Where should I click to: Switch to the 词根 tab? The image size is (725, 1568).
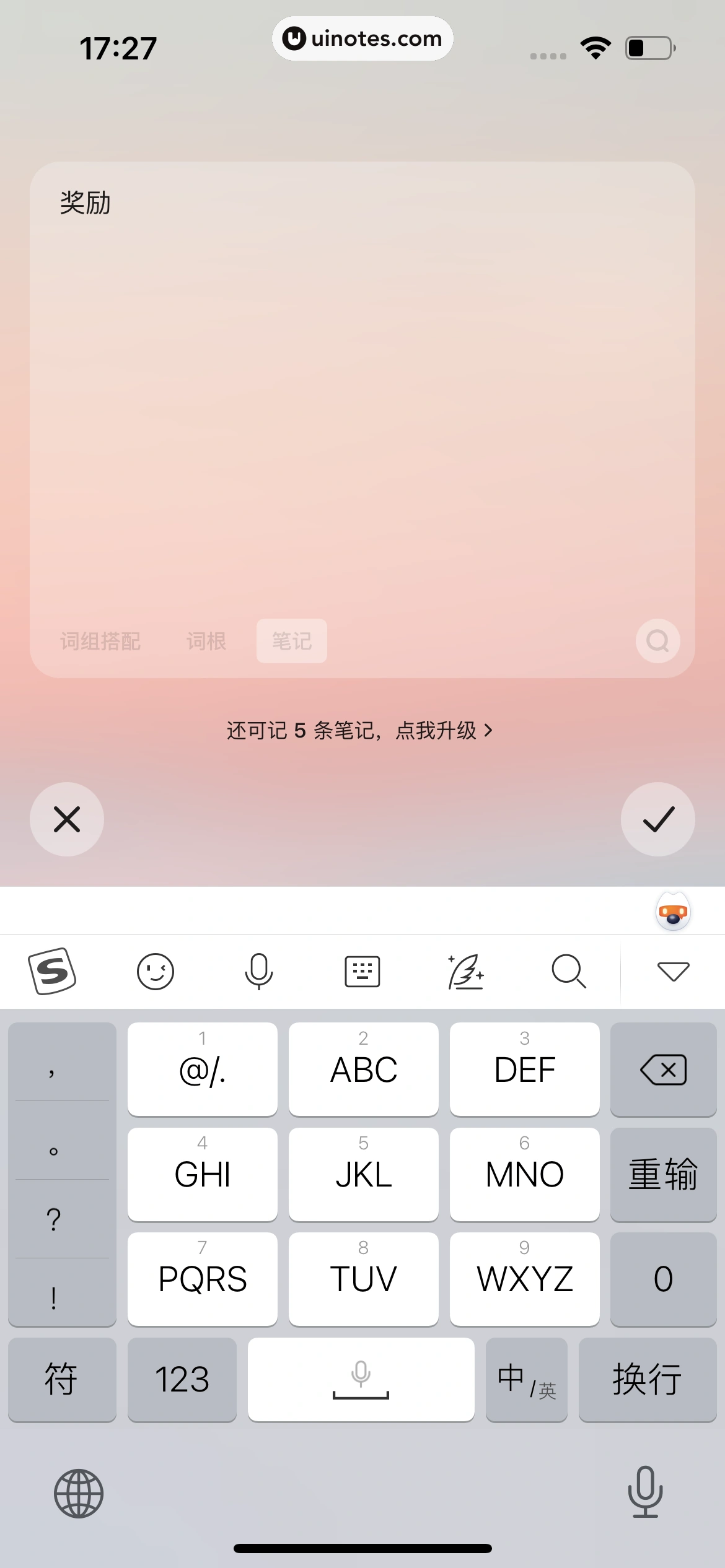tap(206, 641)
